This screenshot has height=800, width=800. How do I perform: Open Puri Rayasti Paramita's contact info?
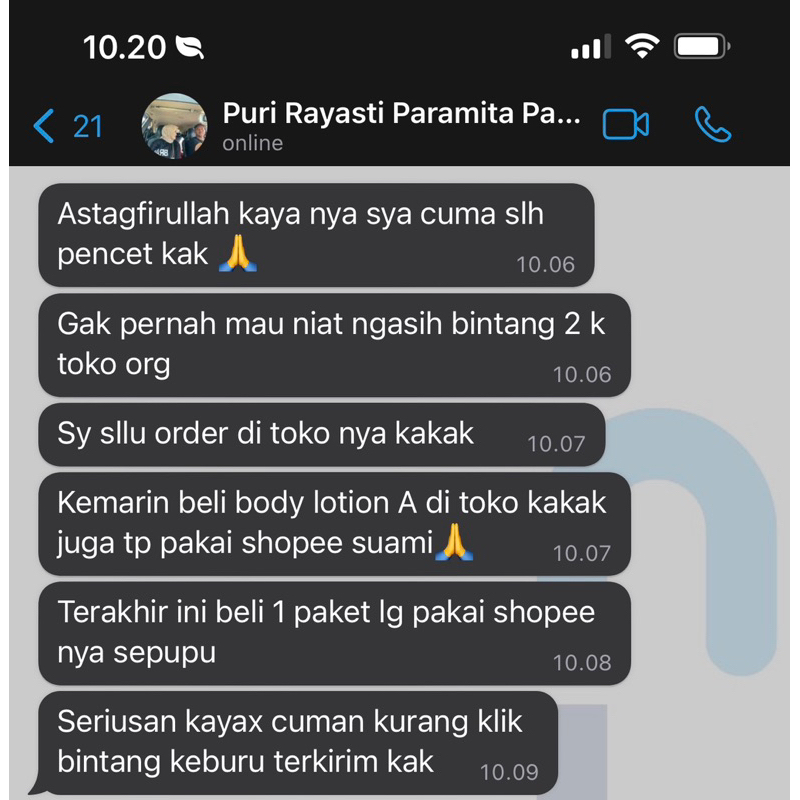pos(400,114)
